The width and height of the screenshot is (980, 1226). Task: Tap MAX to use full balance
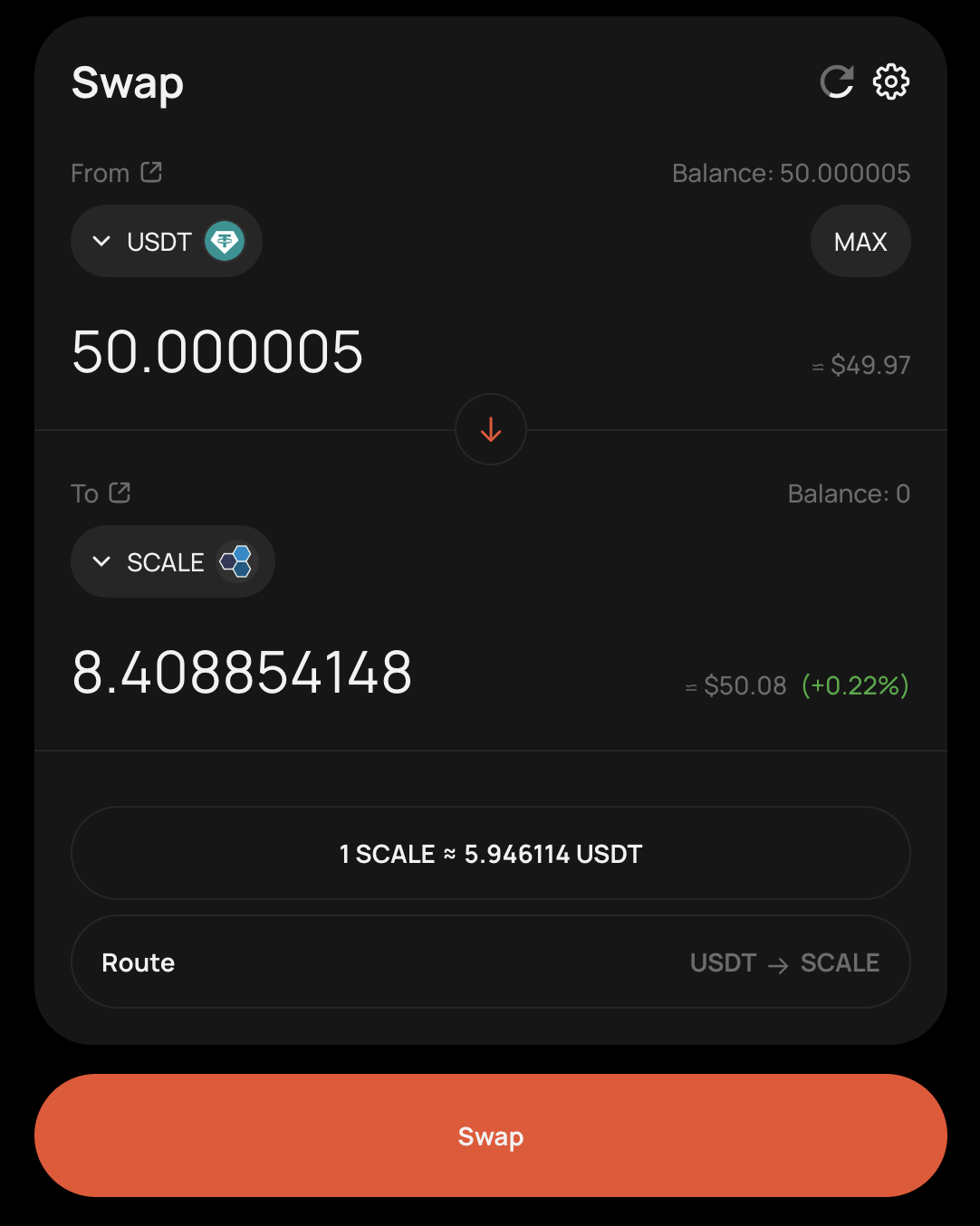point(860,242)
